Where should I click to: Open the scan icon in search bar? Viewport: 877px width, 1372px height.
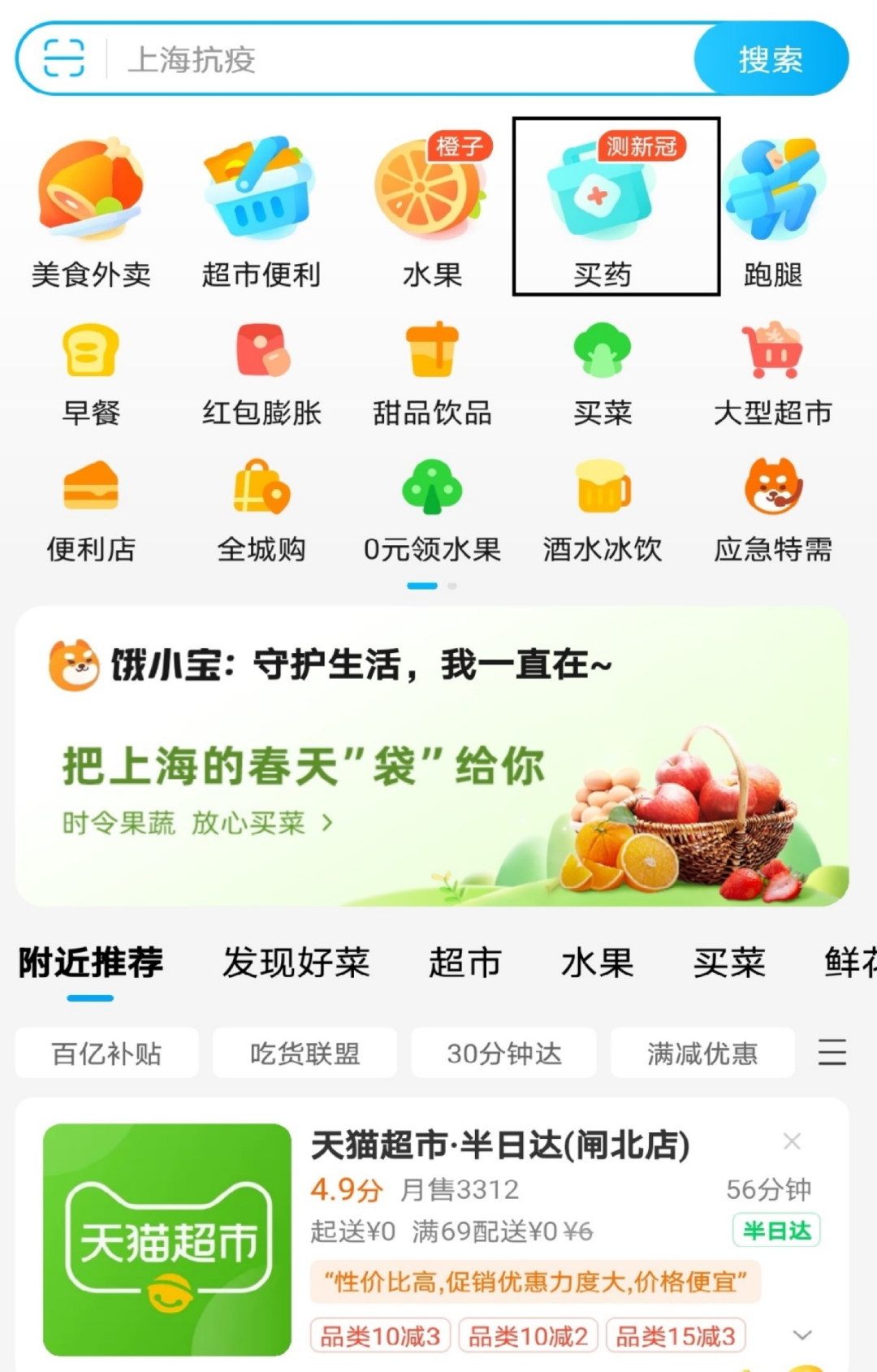(x=63, y=58)
